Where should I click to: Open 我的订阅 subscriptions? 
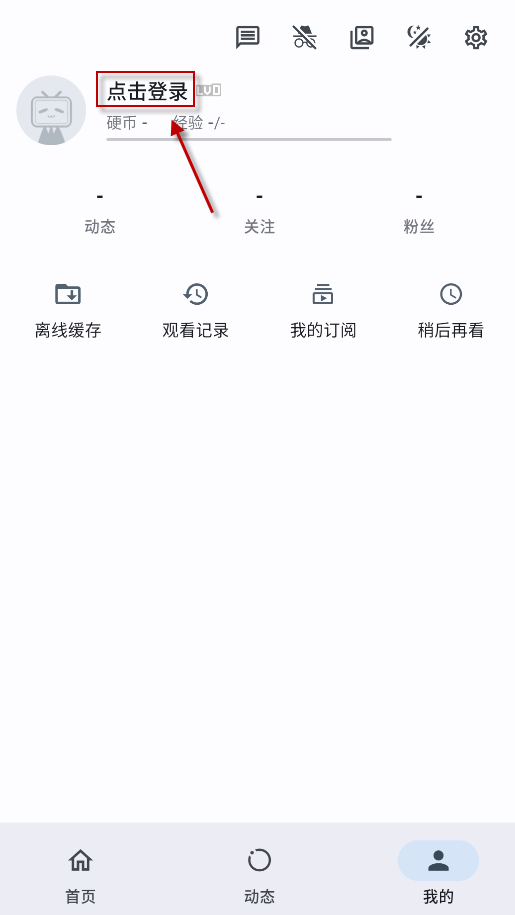323,310
